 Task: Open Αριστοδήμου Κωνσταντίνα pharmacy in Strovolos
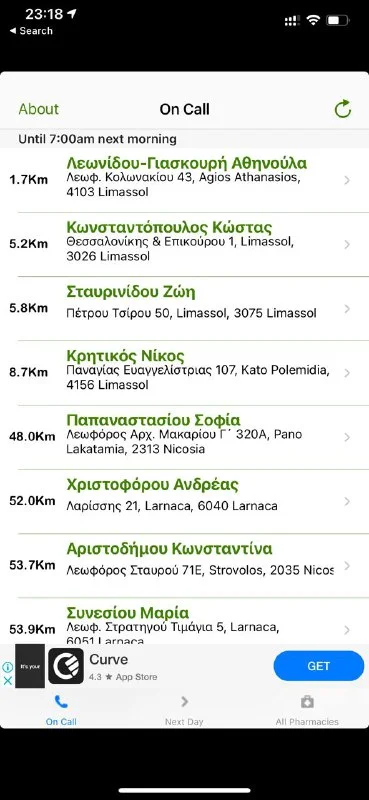pos(184,566)
